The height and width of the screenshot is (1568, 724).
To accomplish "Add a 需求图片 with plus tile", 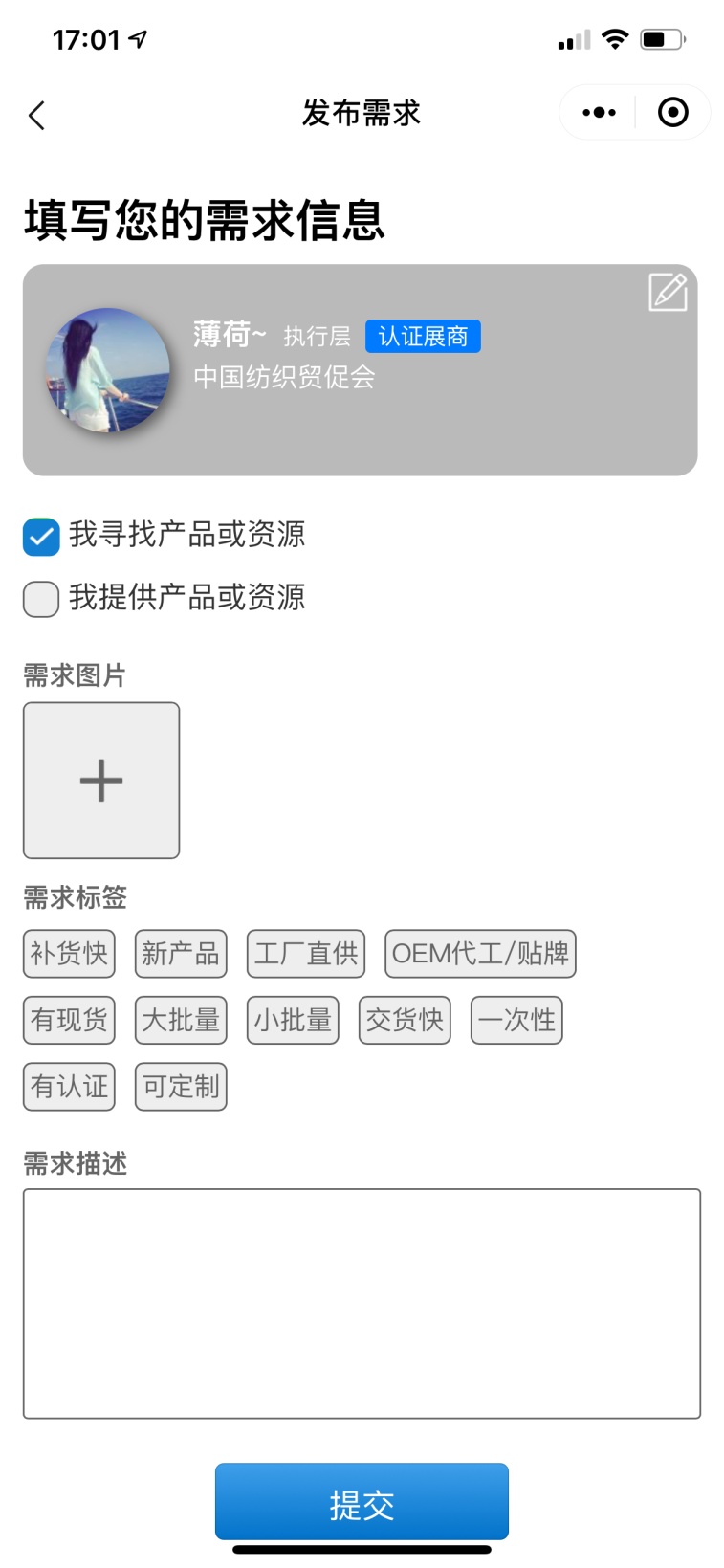I will pos(101,781).
